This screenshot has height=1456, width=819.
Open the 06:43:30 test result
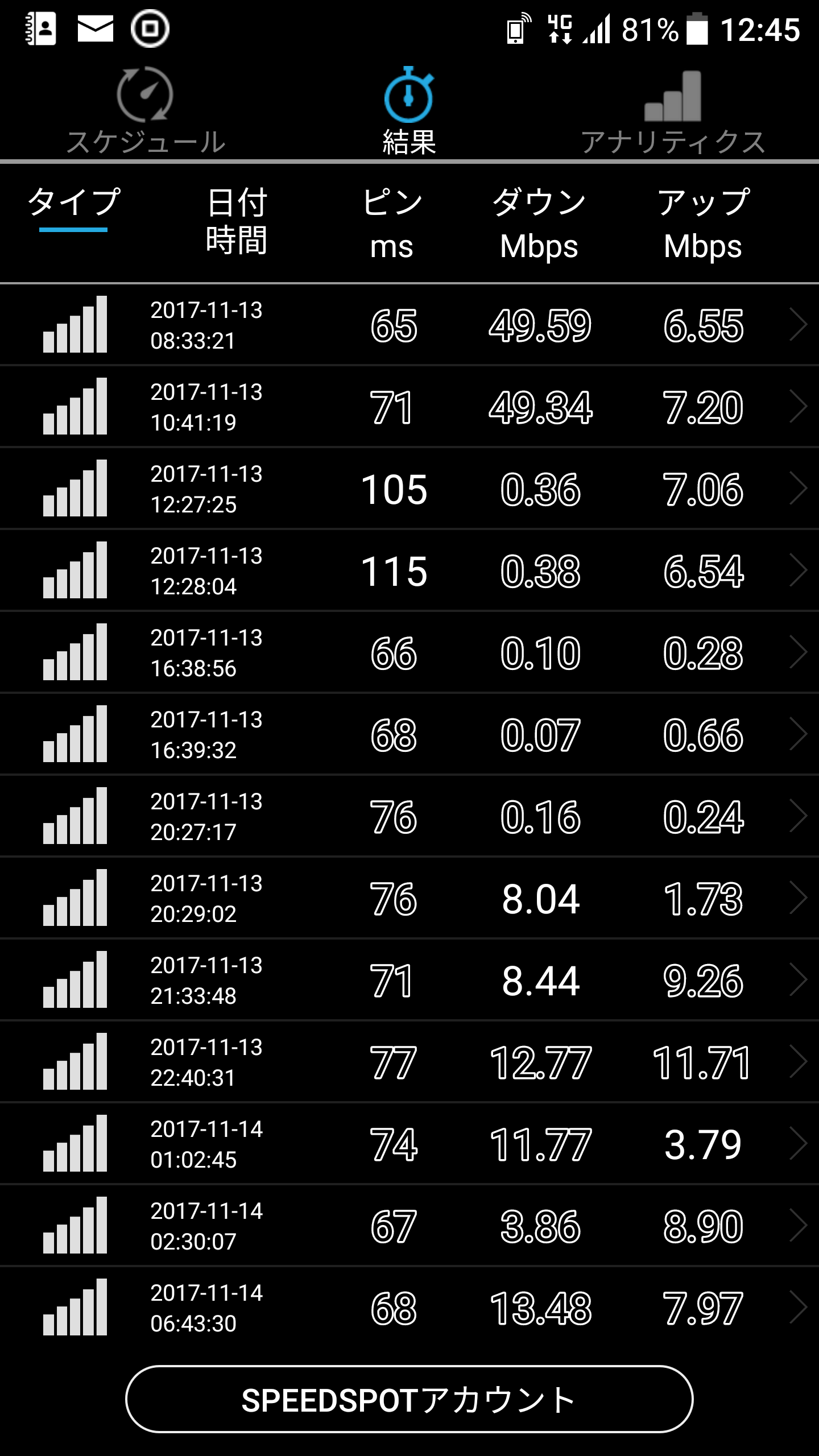coord(409,1308)
